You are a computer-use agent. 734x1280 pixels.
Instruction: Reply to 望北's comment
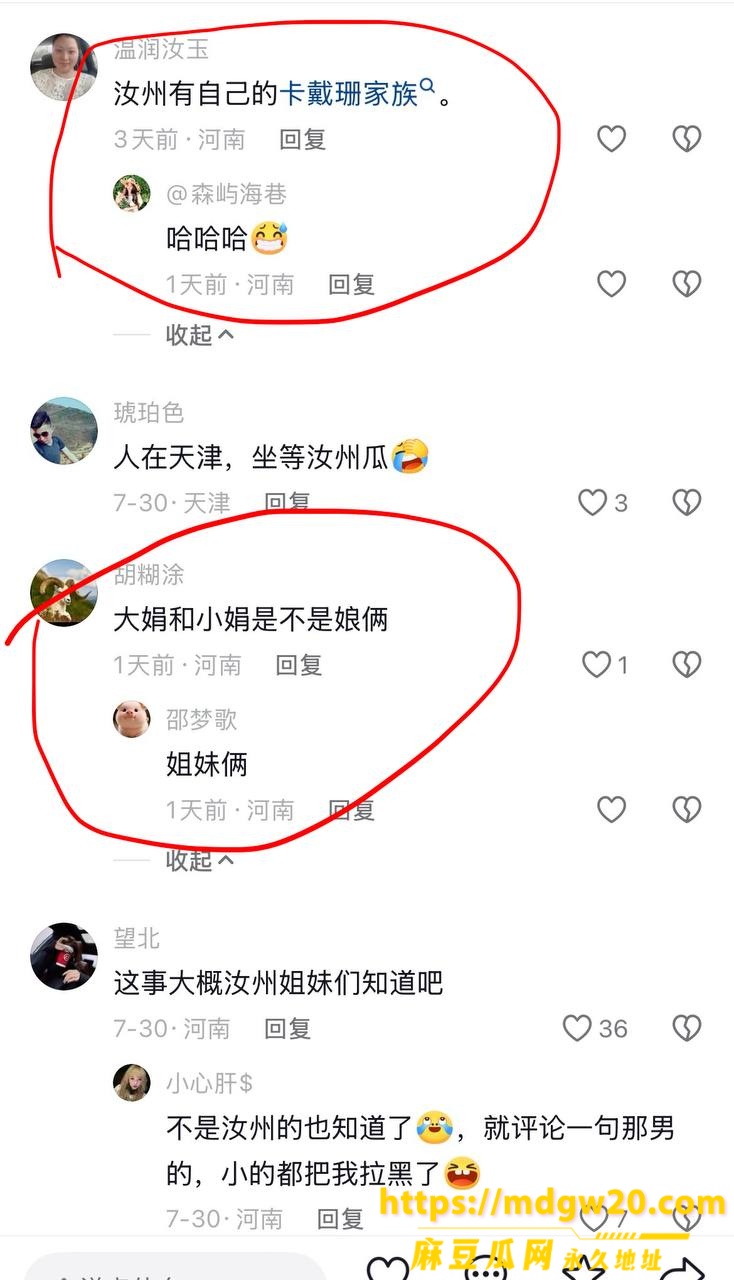pos(288,1028)
